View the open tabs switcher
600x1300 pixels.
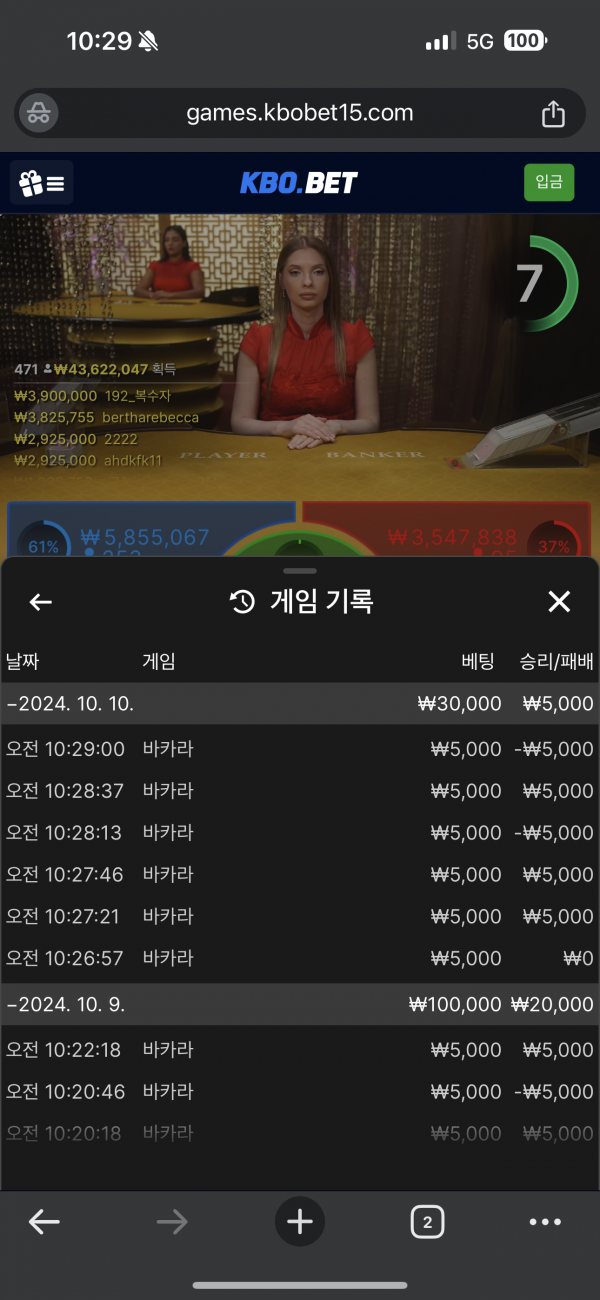pyautogui.click(x=427, y=1221)
